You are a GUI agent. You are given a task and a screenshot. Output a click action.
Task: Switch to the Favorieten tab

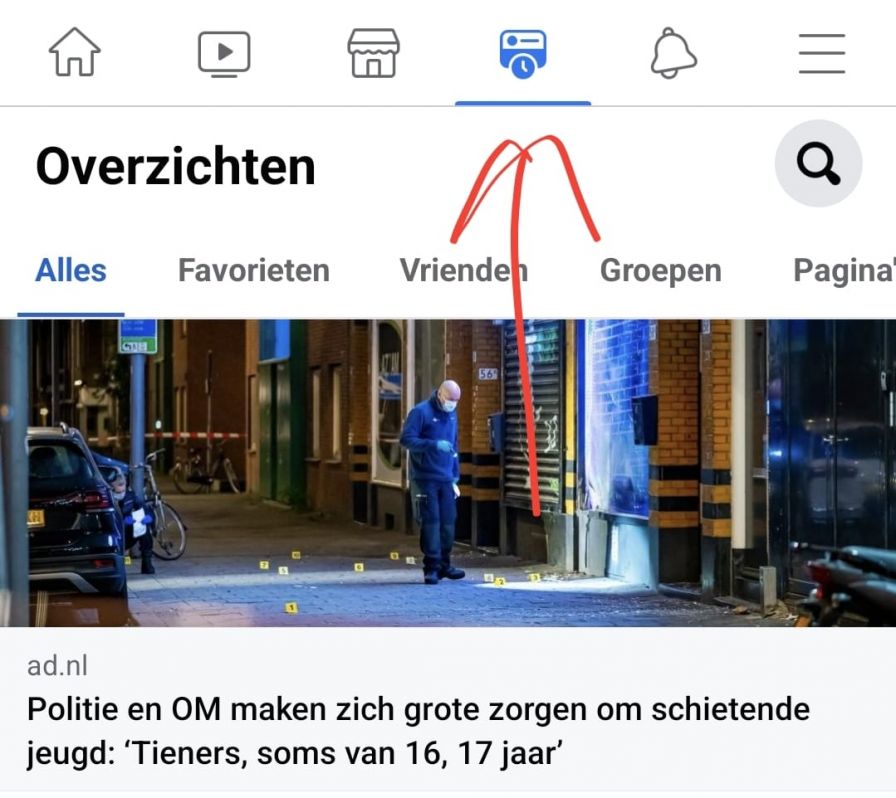253,270
